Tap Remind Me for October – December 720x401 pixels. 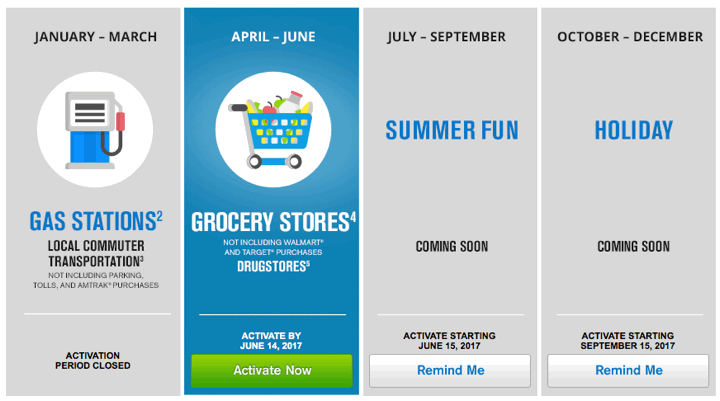pos(629,370)
